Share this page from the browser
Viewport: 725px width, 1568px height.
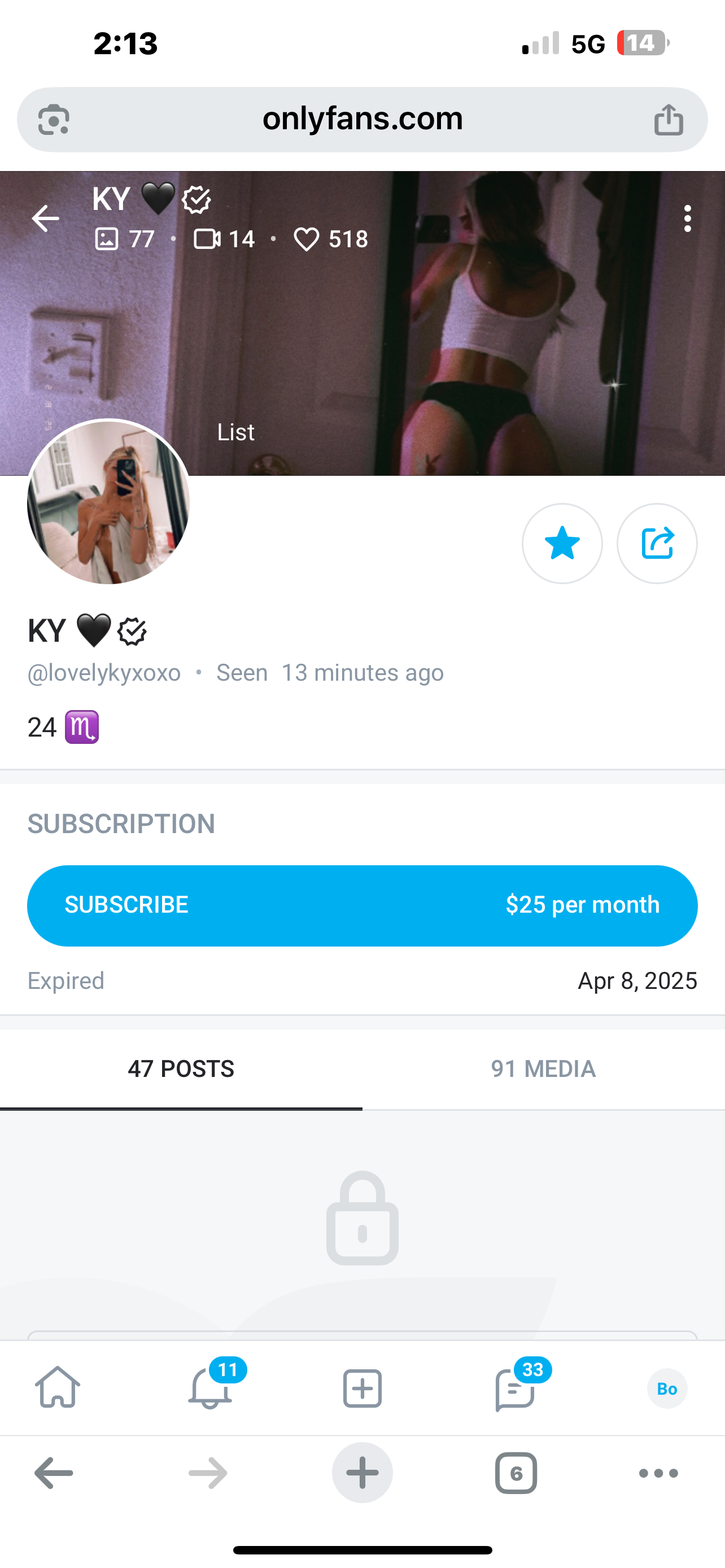click(669, 119)
